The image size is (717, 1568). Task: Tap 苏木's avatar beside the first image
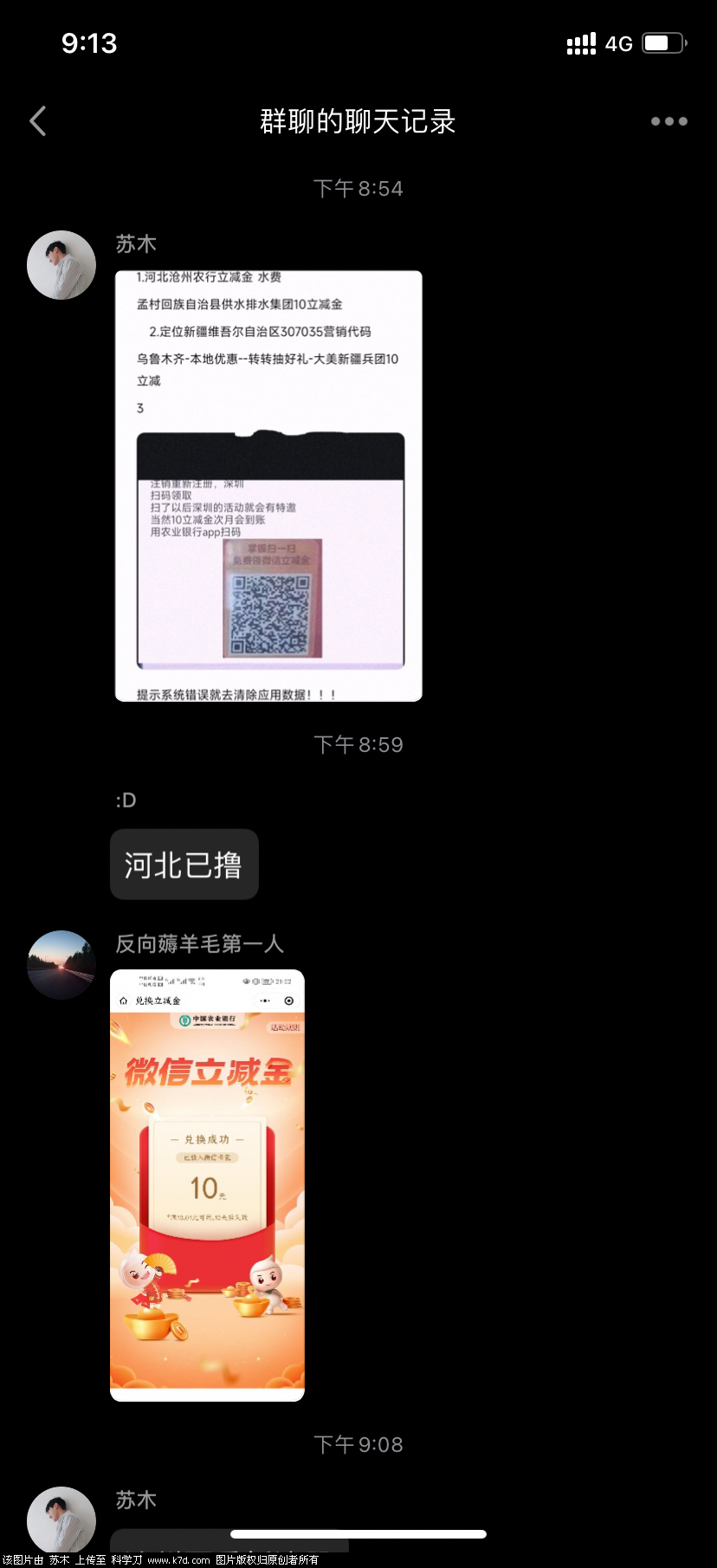61,265
